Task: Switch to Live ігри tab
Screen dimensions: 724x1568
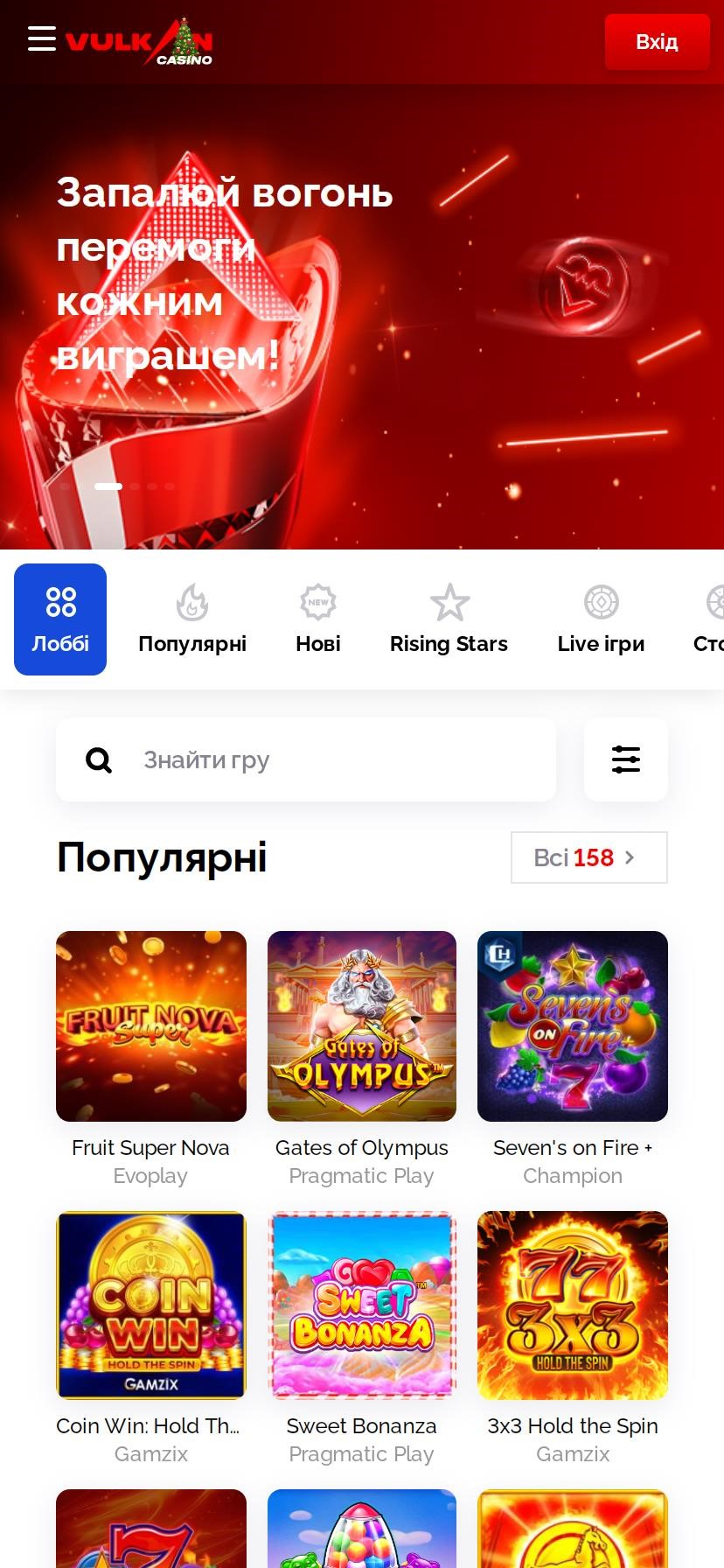Action: pos(601,619)
